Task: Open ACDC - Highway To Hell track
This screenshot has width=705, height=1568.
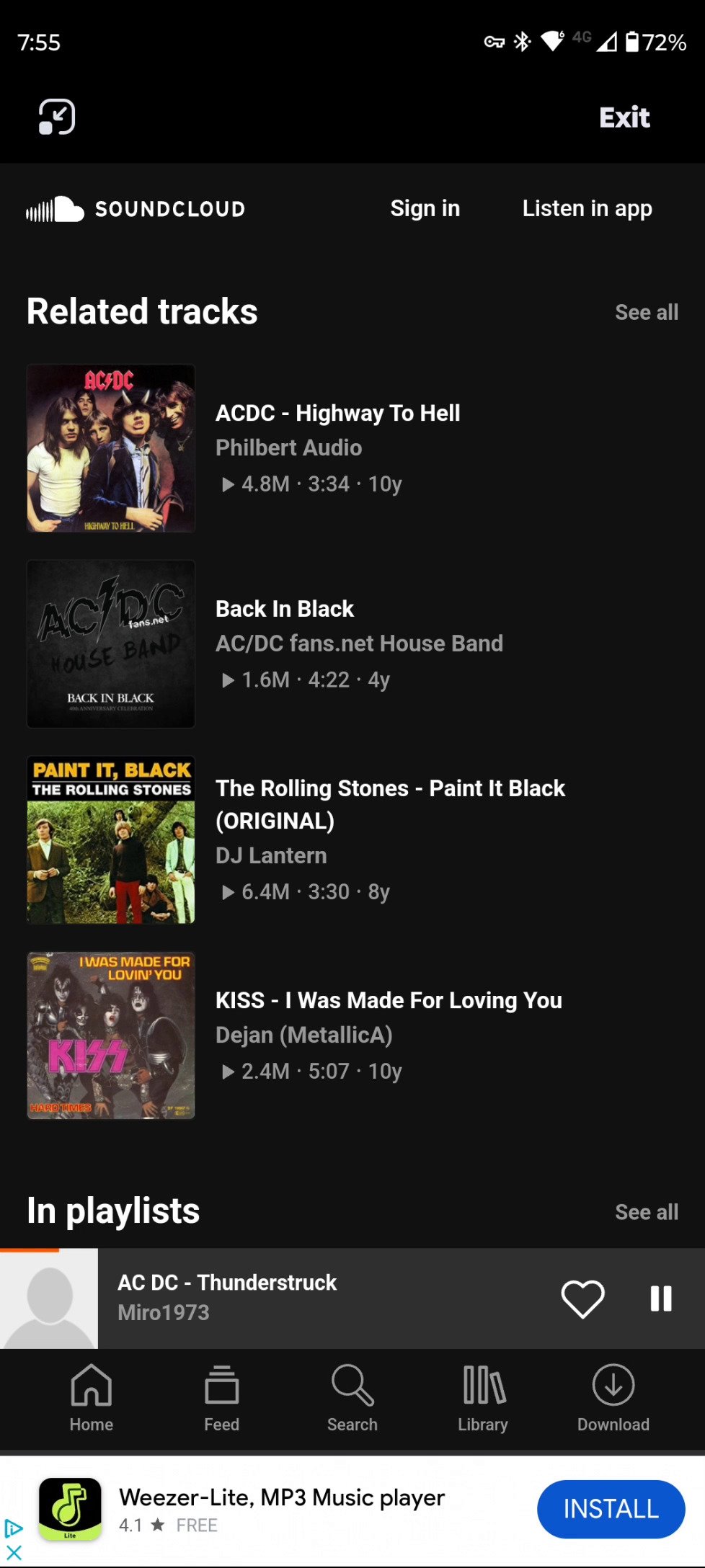Action: pos(337,413)
